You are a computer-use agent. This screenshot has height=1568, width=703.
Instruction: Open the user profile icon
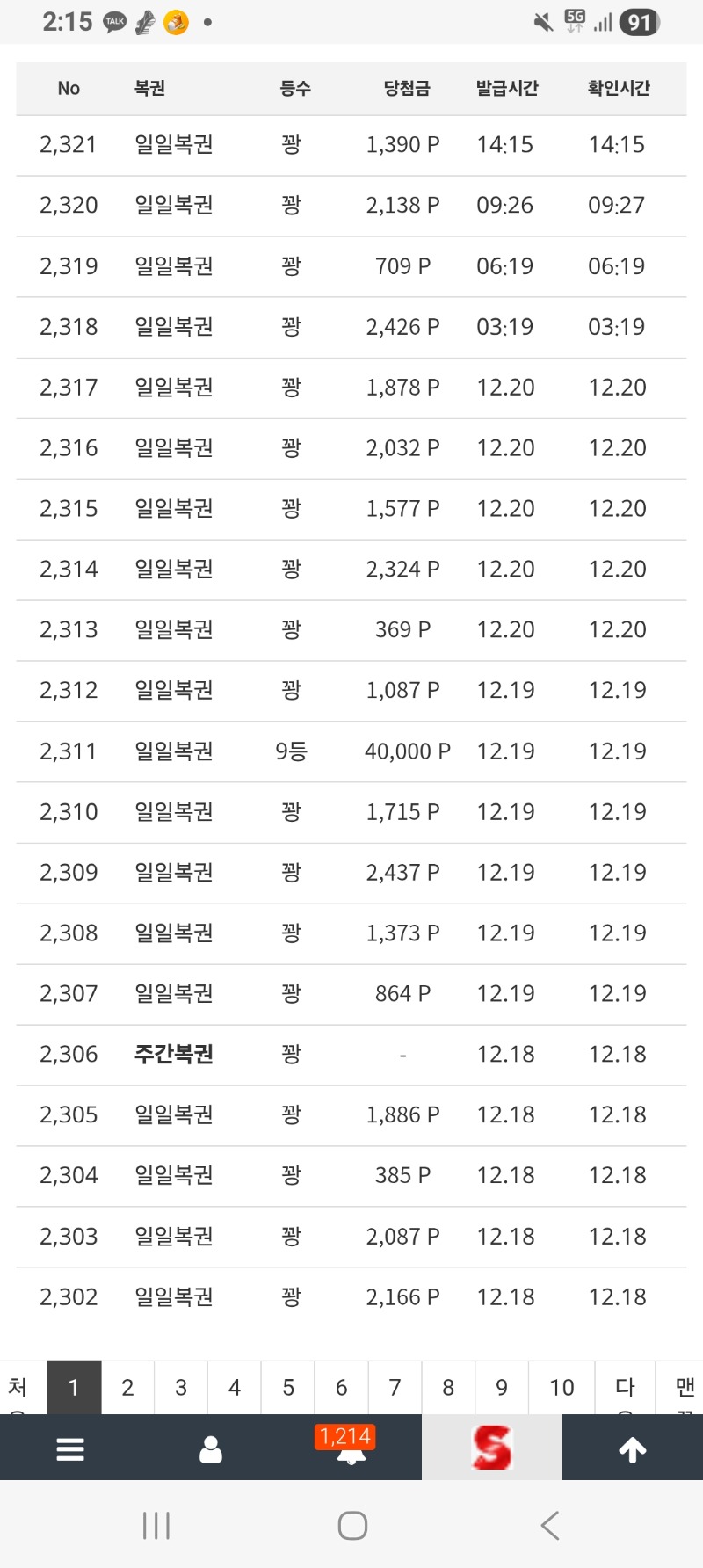(211, 1449)
